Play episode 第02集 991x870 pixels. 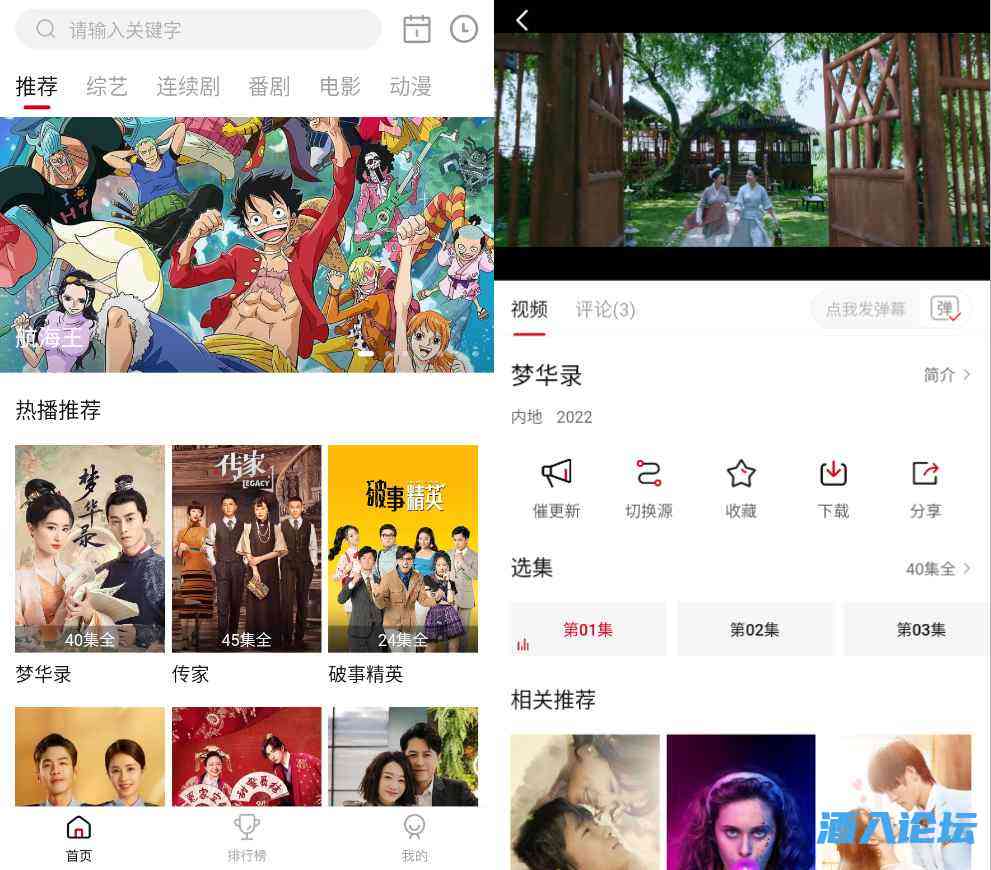tap(755, 630)
